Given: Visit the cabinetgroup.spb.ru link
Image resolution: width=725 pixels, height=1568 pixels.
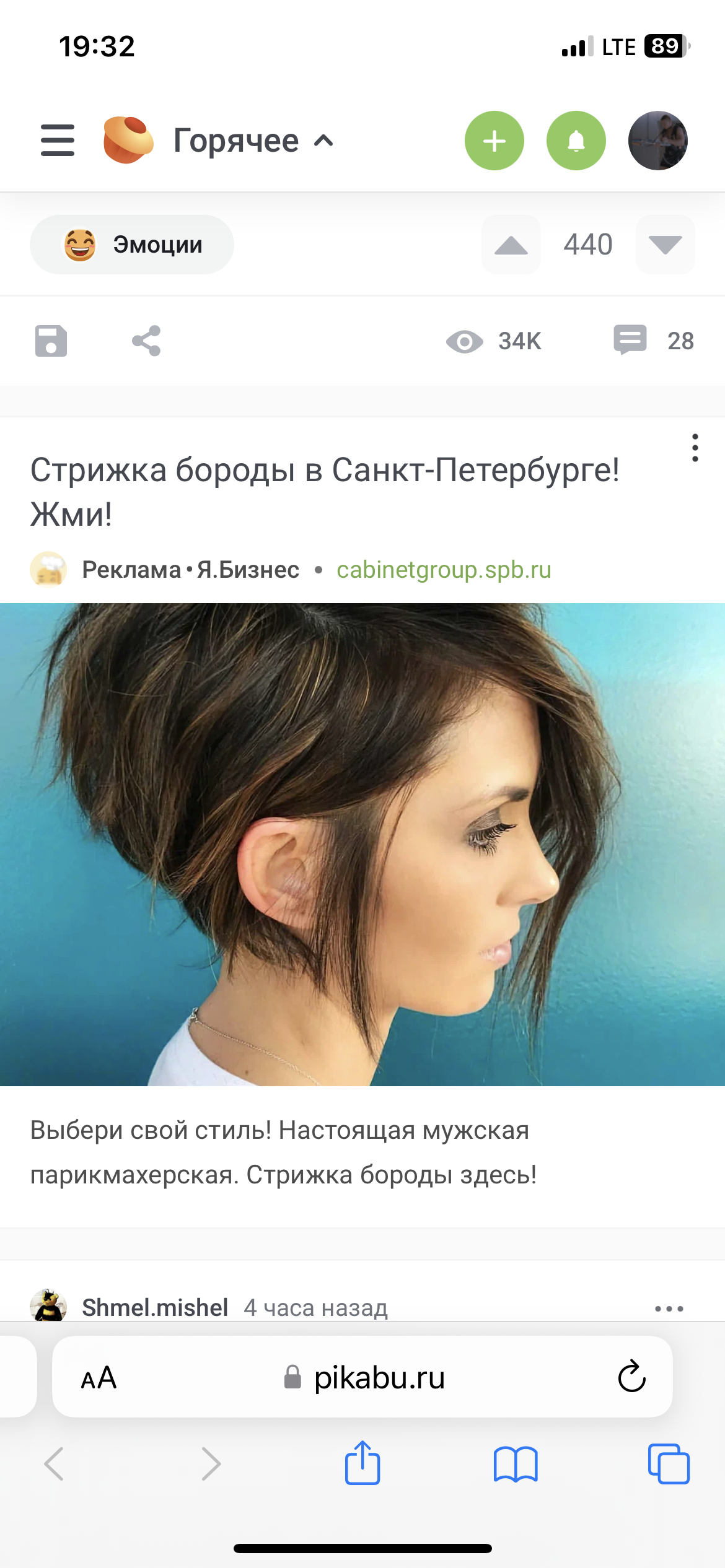Looking at the screenshot, I should pyautogui.click(x=444, y=570).
